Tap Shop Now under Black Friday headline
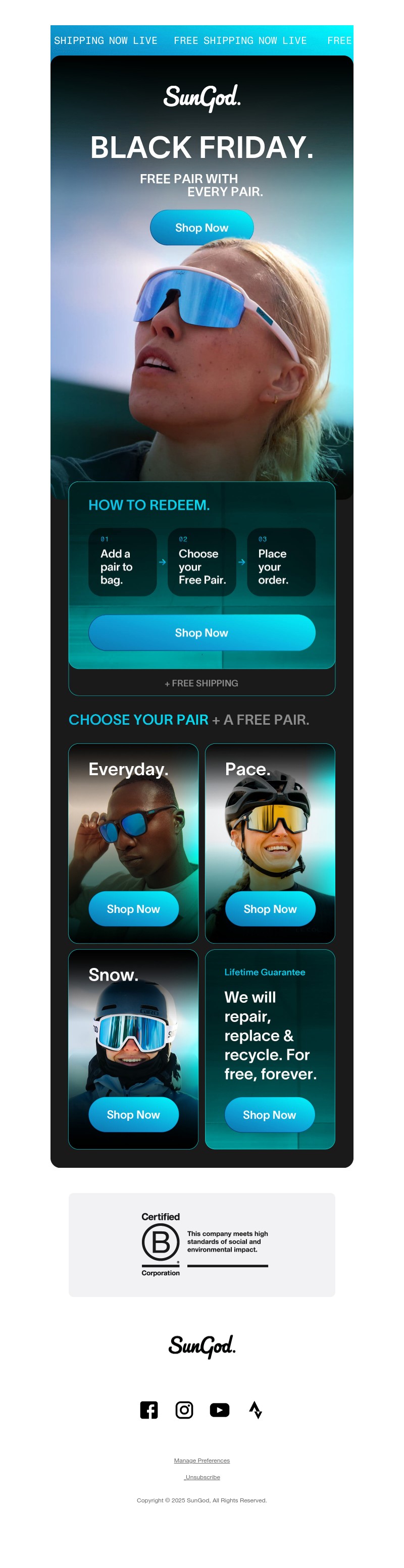Screen dimensions: 404x1568 [201, 228]
